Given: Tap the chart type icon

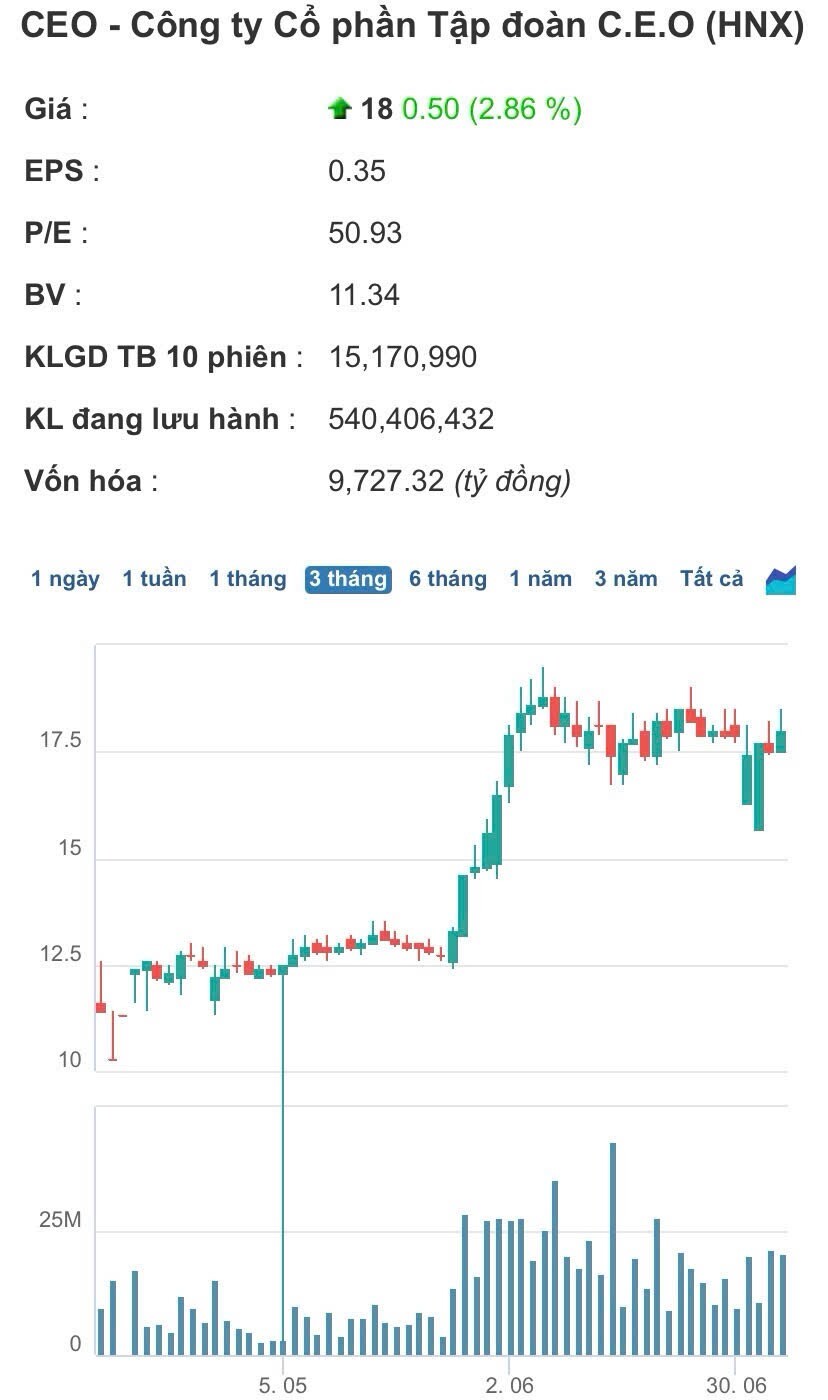Looking at the screenshot, I should click(x=781, y=580).
